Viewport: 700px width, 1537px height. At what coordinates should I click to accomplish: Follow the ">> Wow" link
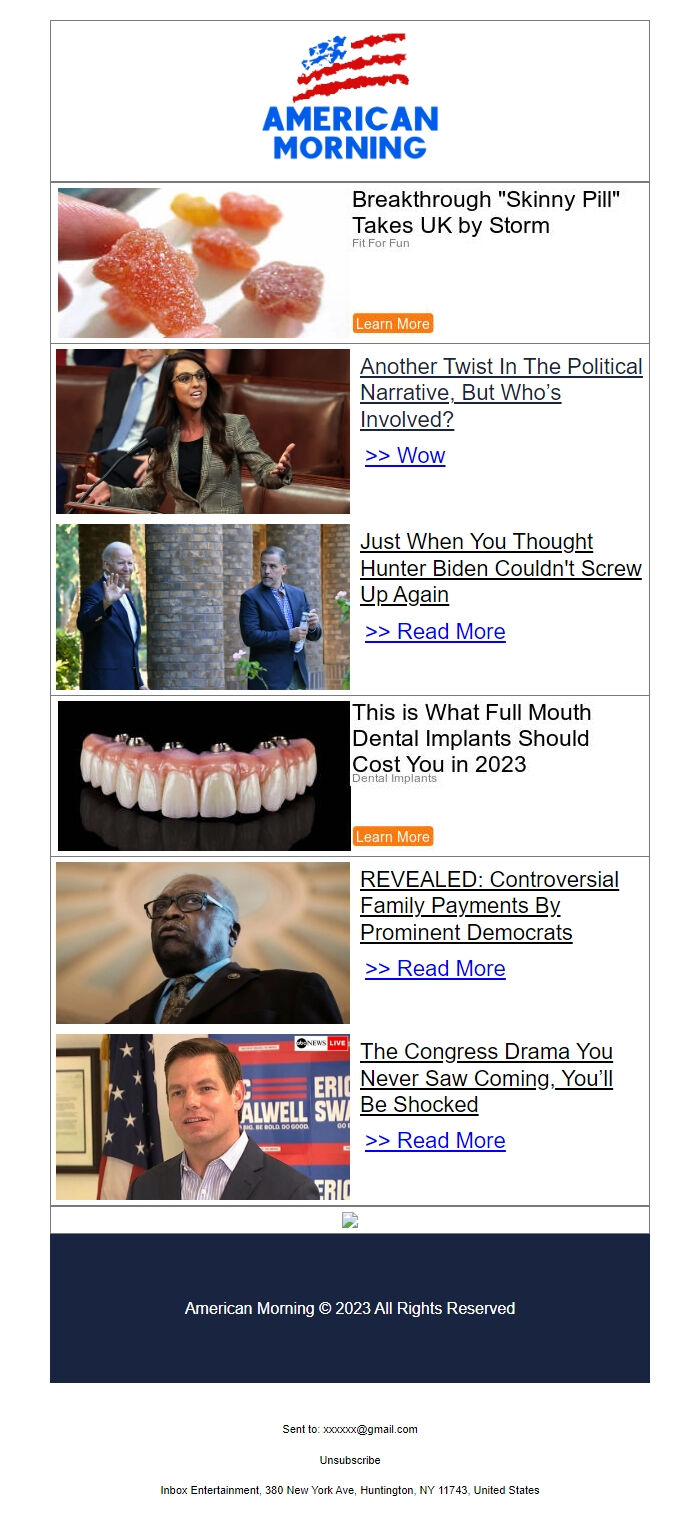pos(405,456)
